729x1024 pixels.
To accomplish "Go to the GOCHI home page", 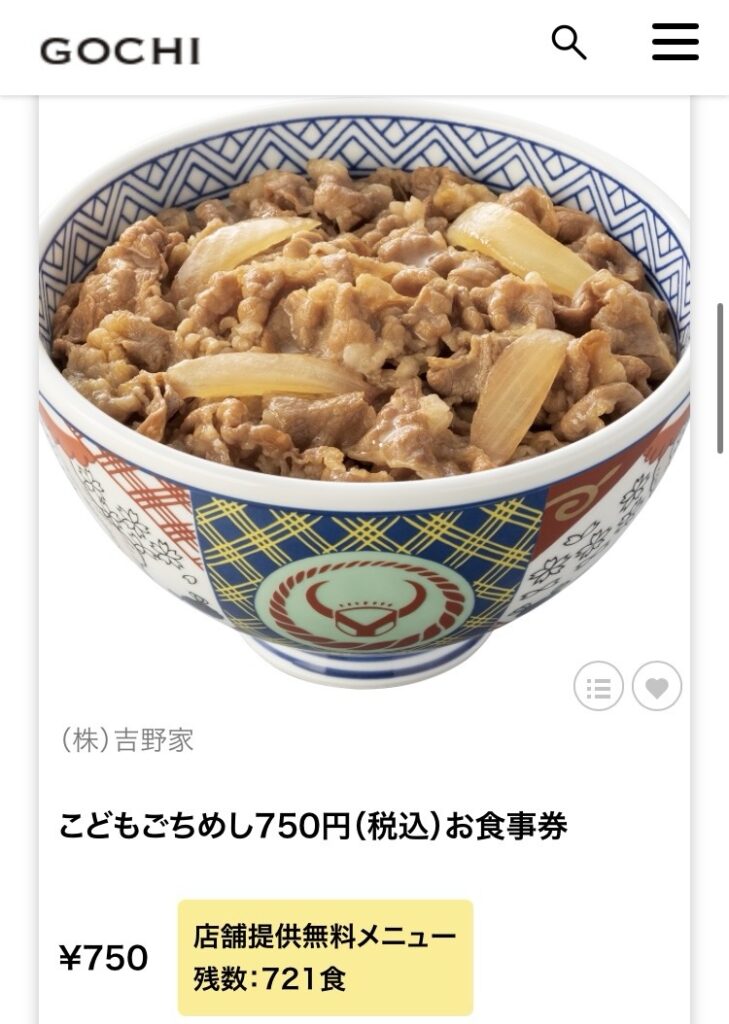I will tap(120, 50).
